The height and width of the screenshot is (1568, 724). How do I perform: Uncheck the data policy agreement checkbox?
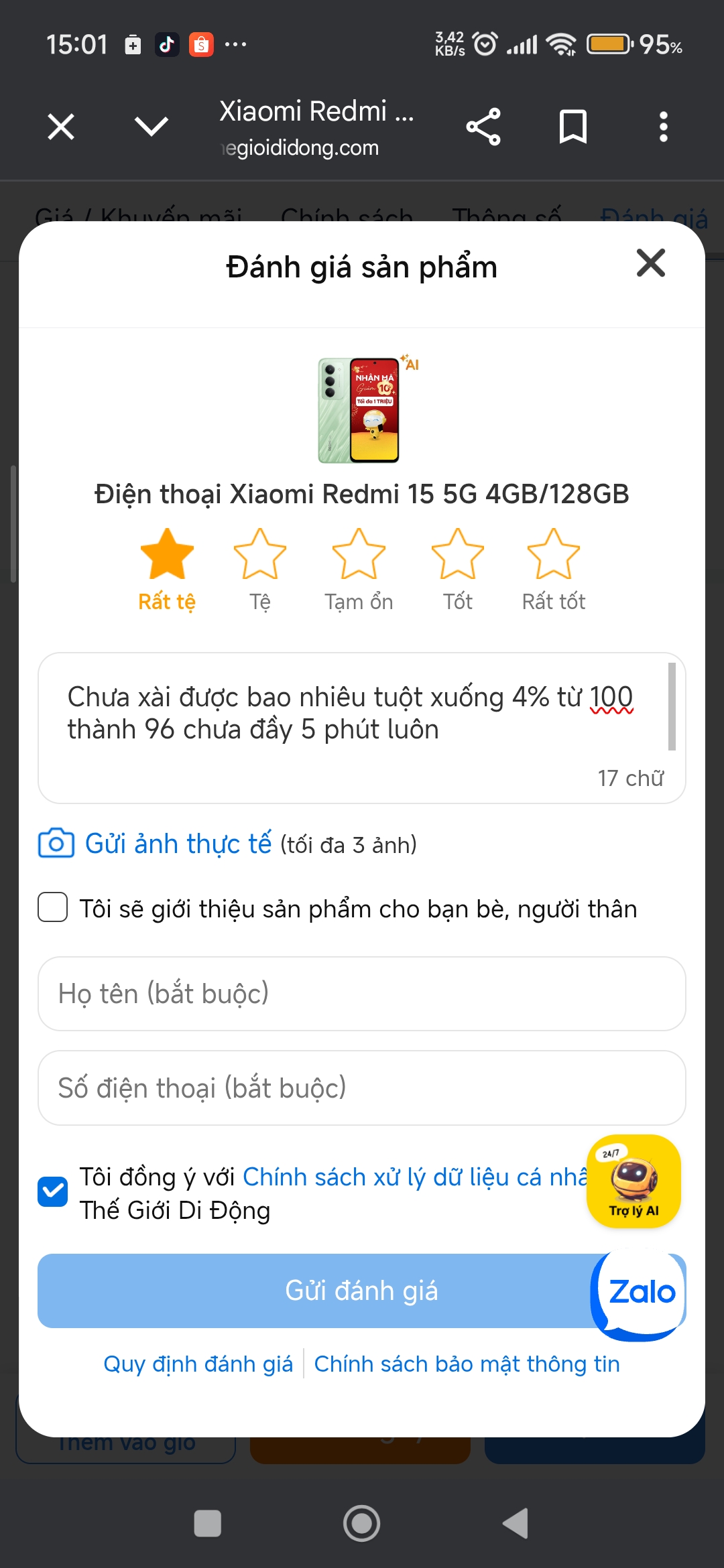[53, 1192]
